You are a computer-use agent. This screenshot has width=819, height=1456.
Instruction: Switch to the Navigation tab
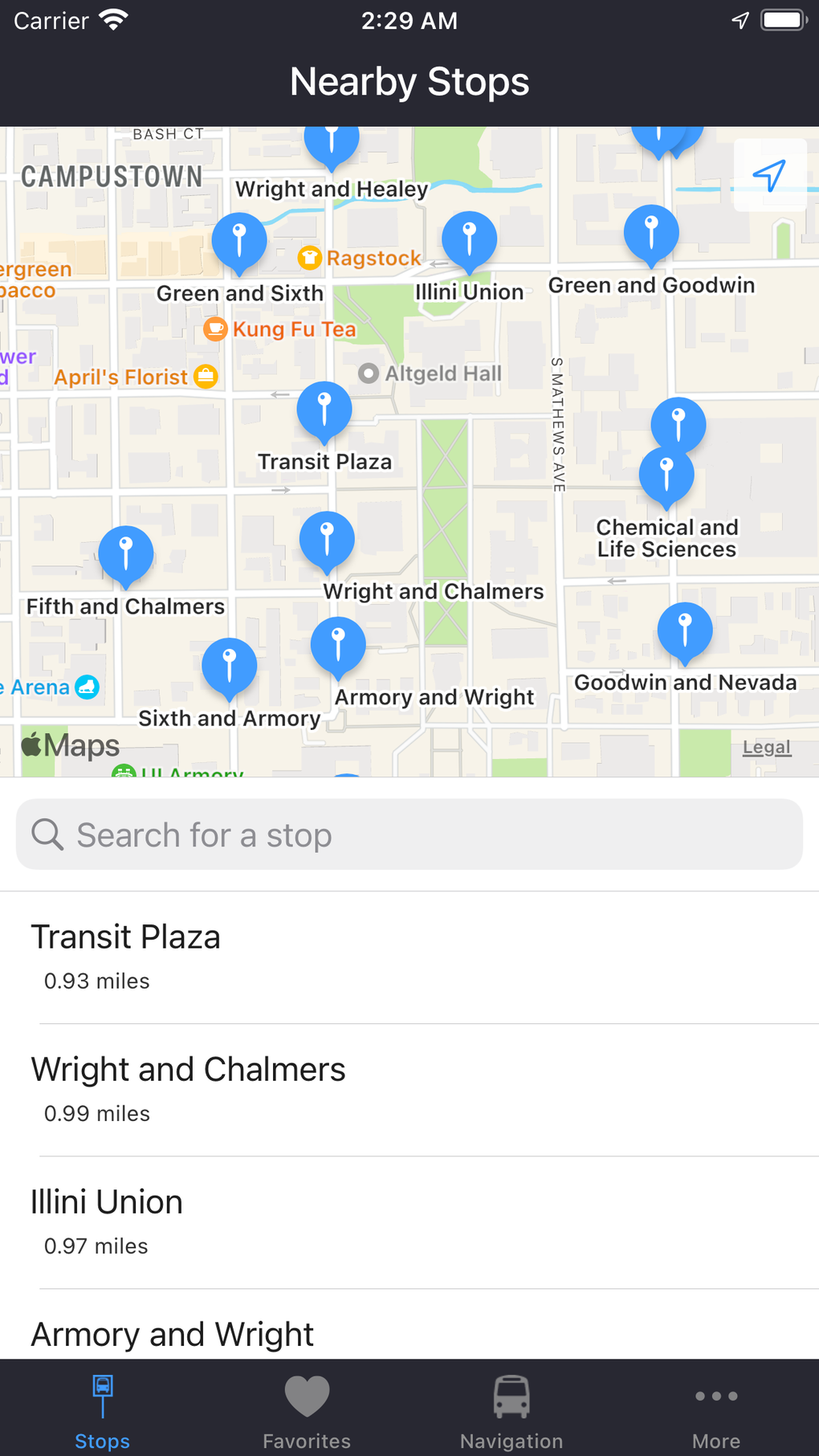click(511, 1409)
